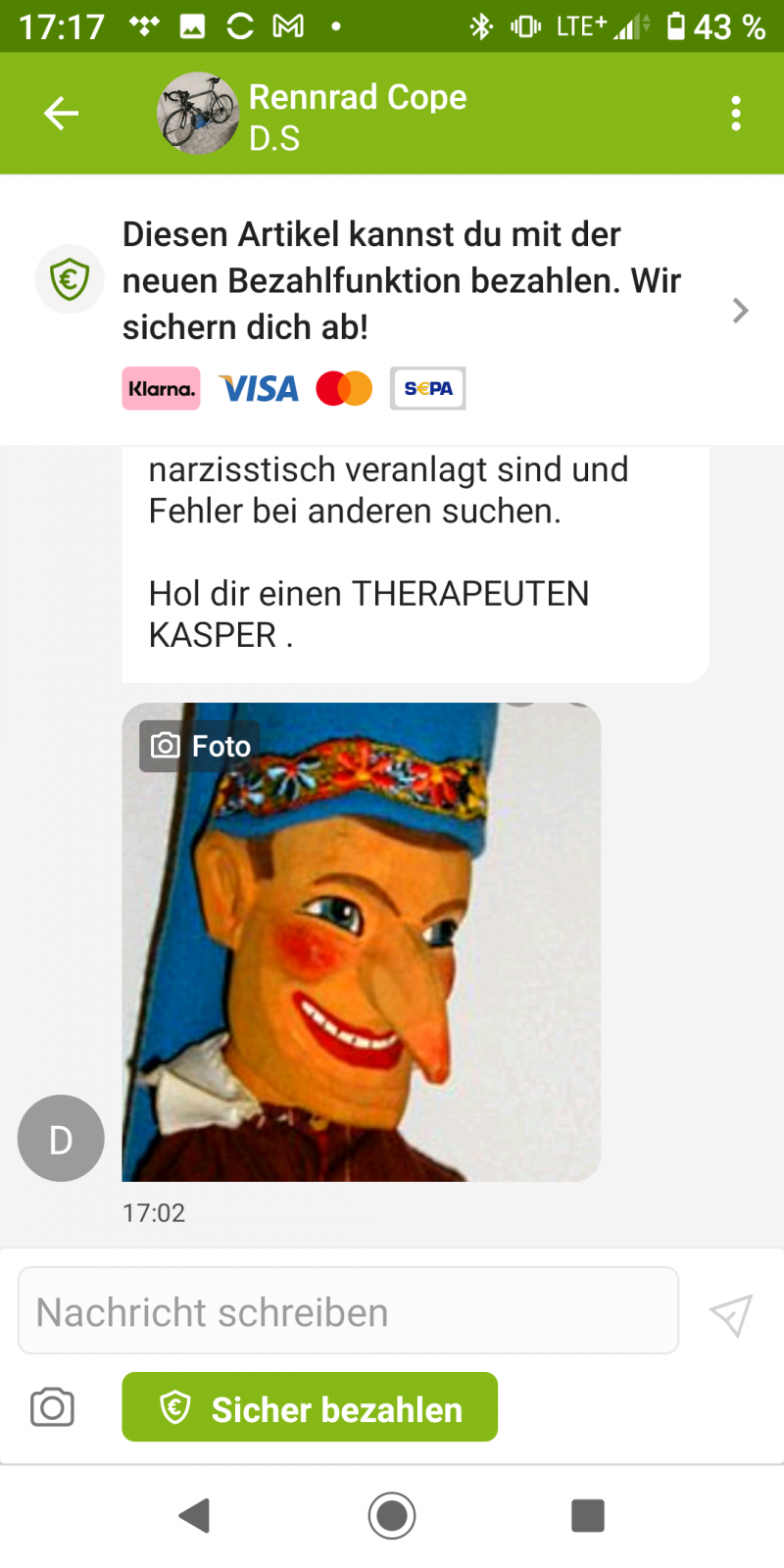Open the three-dot overflow menu
This screenshot has height=1568, width=784.
[736, 114]
